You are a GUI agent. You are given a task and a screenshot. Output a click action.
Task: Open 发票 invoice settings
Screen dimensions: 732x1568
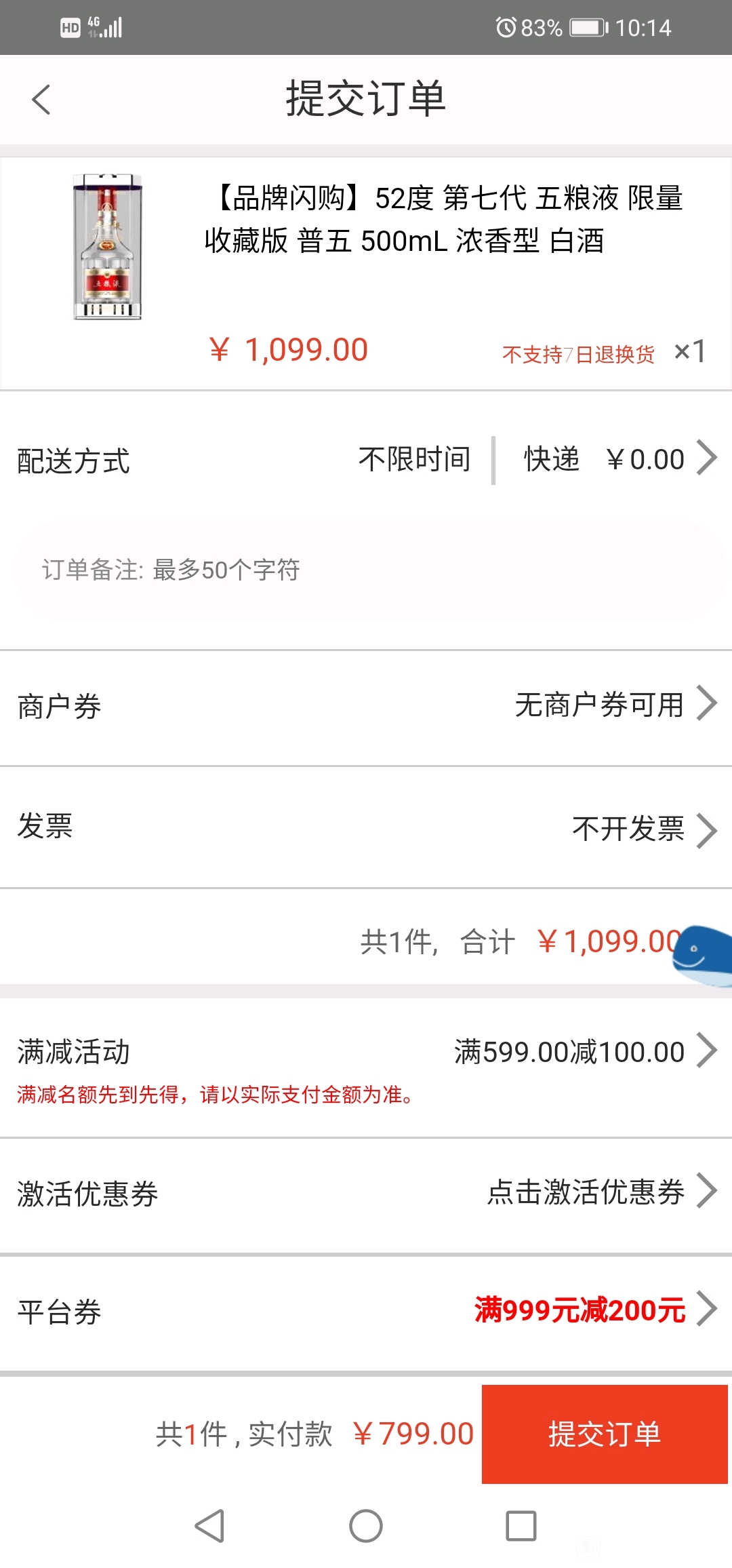[366, 828]
